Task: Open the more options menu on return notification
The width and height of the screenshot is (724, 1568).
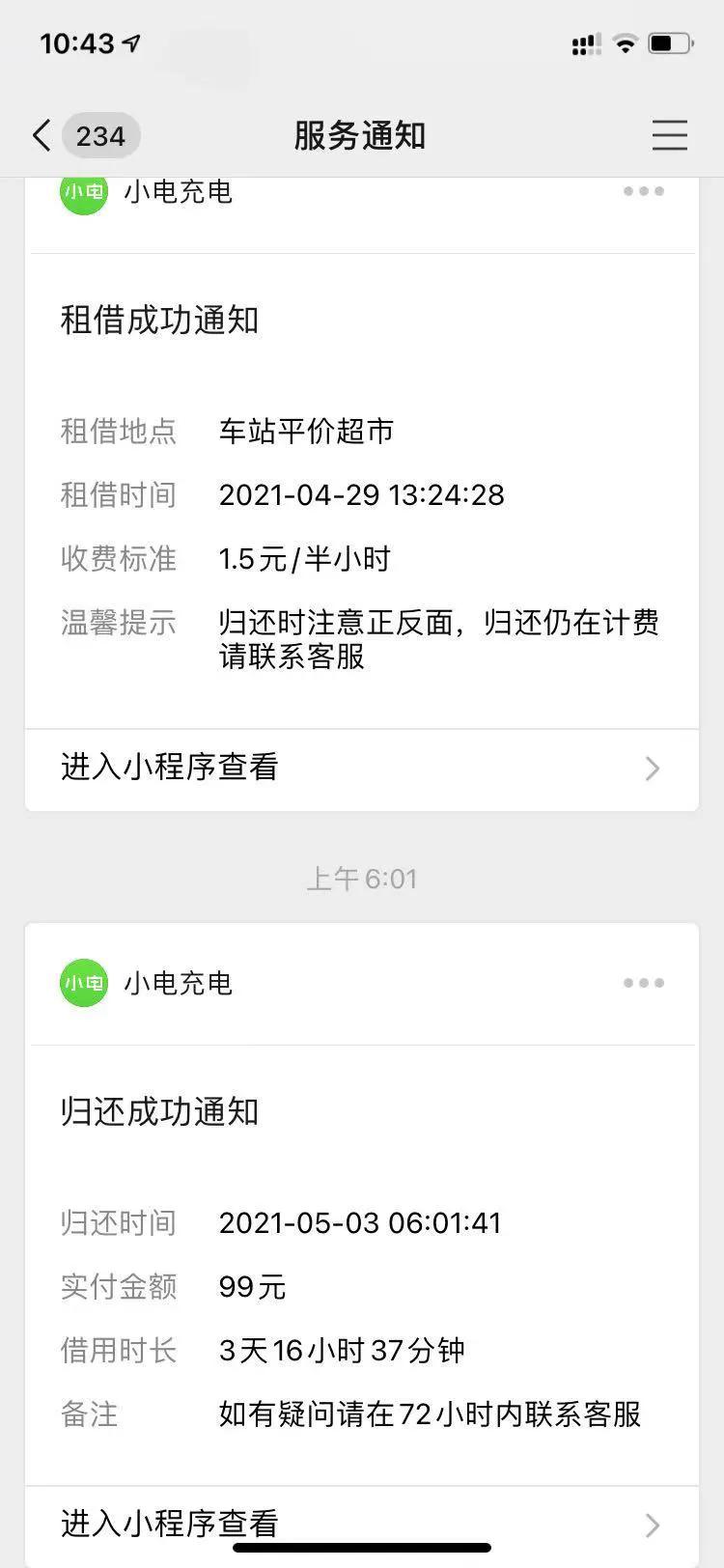Action: pos(643,983)
